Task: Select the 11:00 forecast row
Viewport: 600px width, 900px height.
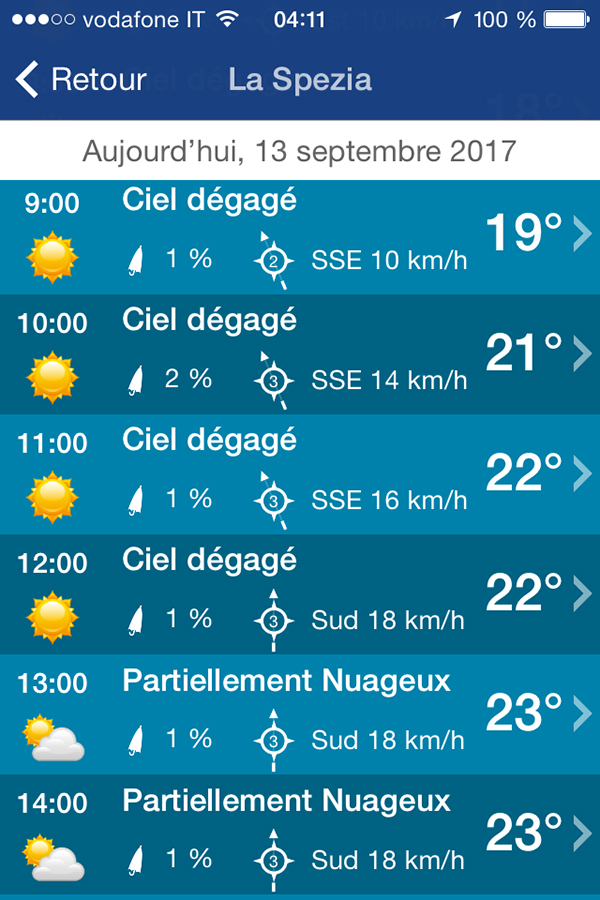Action: 300,475
